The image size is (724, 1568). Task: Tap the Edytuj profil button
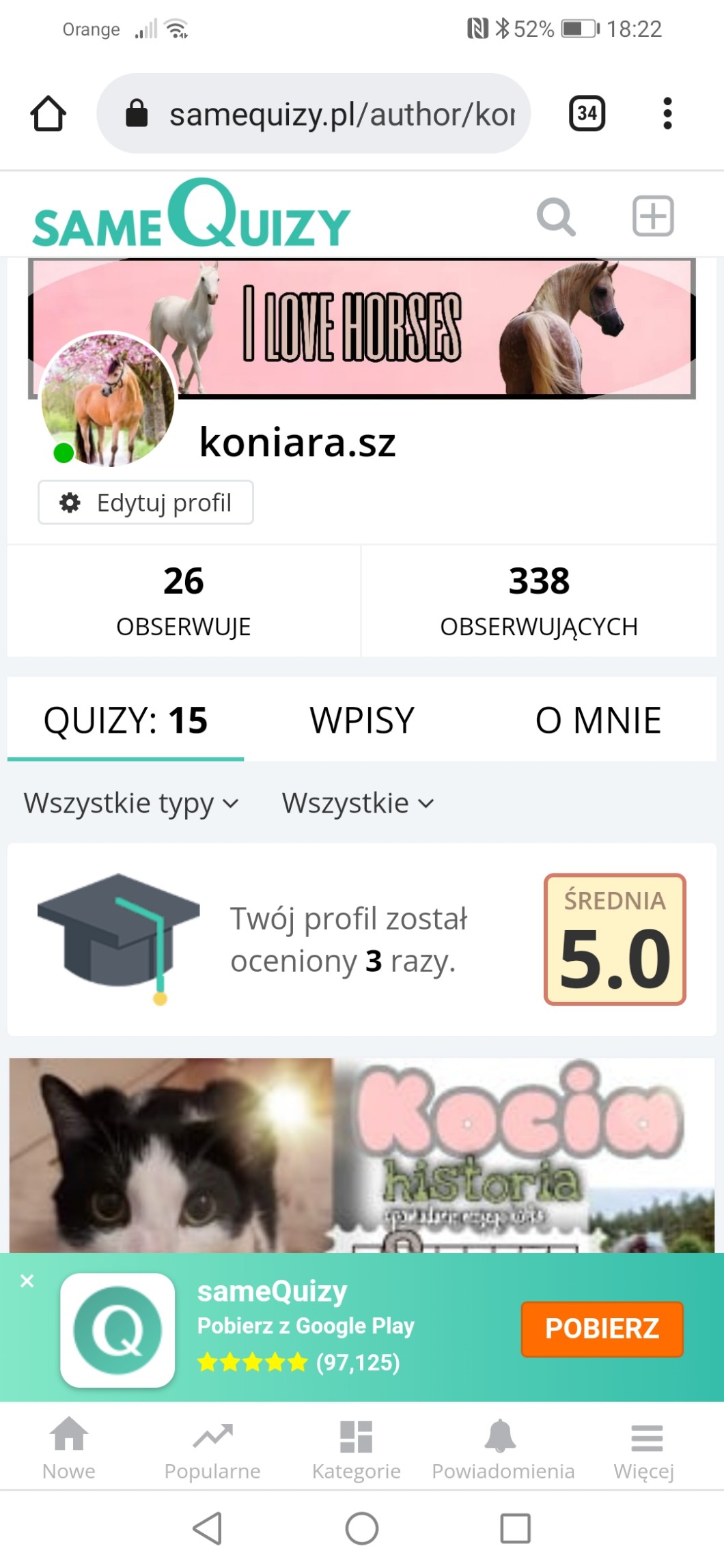[x=145, y=503]
